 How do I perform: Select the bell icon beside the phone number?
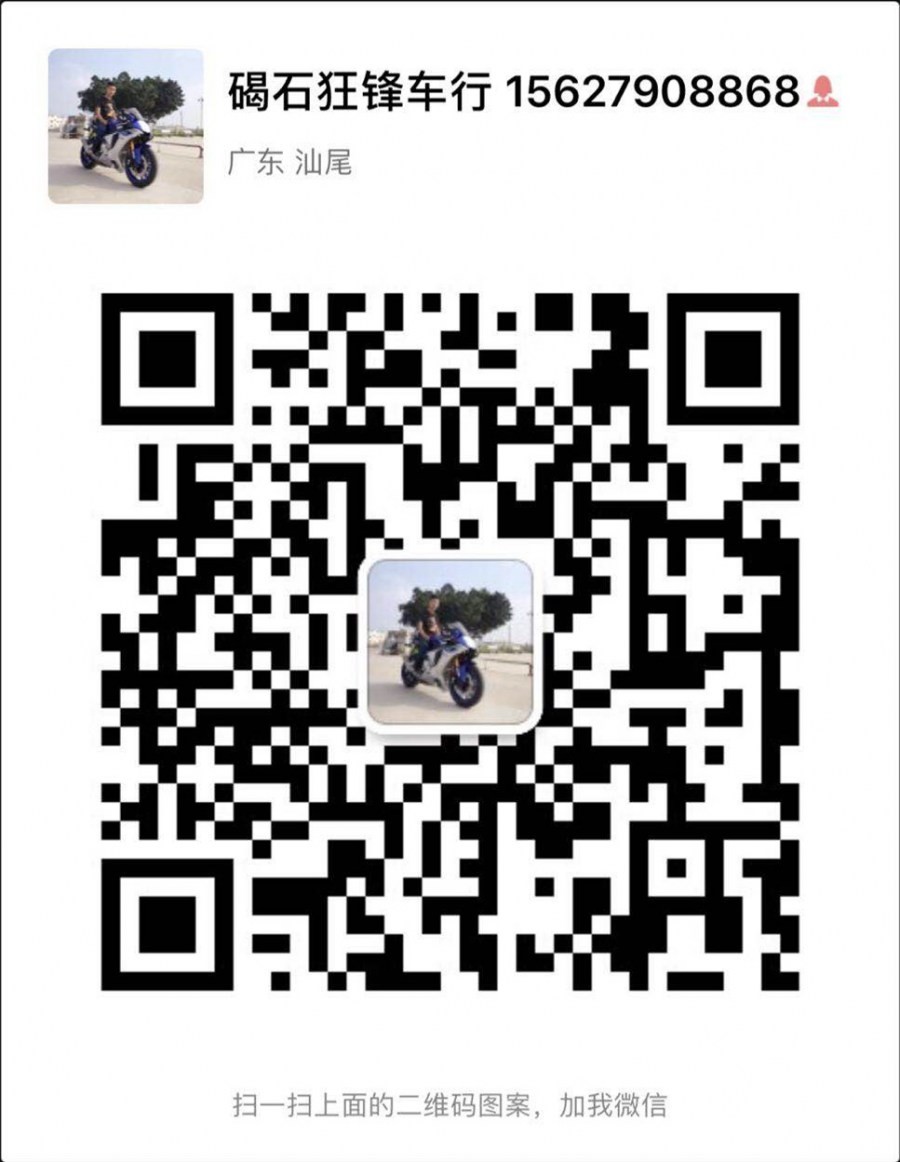pos(822,92)
